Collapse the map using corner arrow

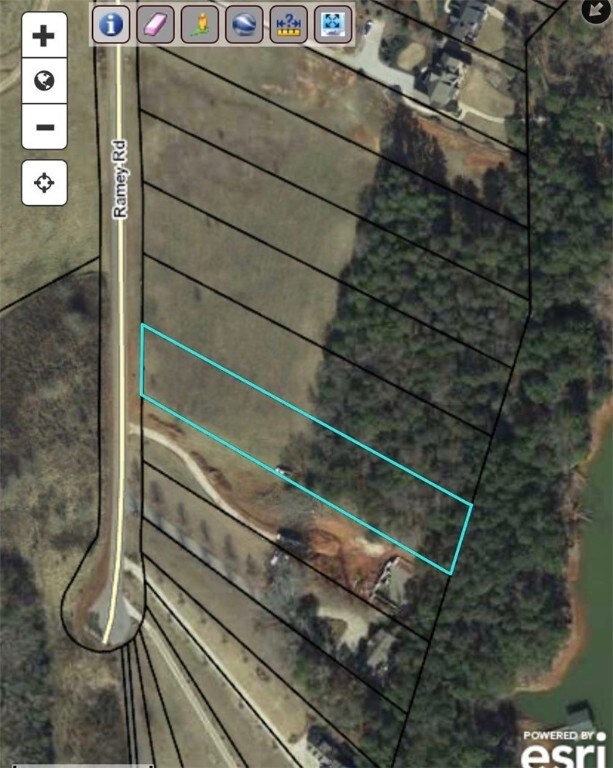click(x=594, y=11)
